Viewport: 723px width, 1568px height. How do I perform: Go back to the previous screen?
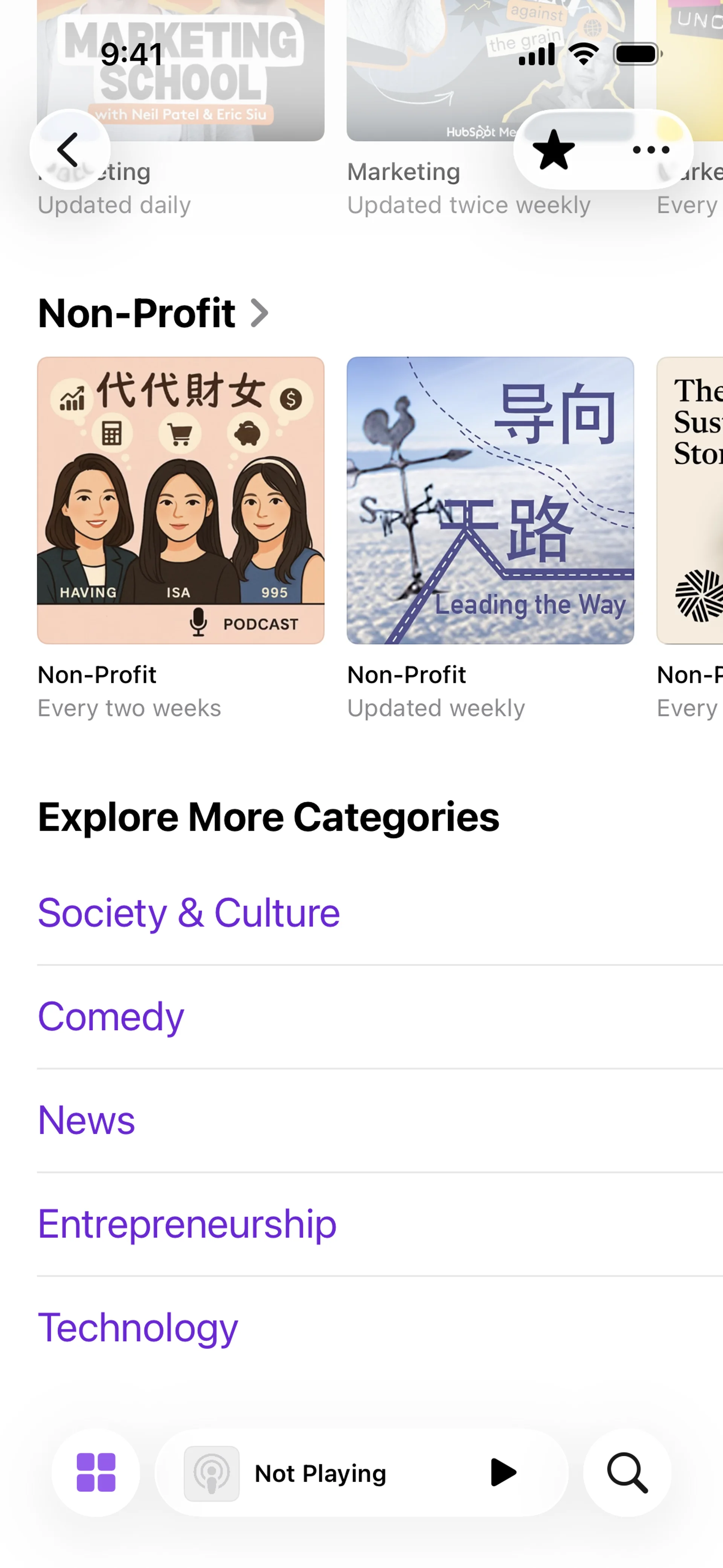[x=69, y=150]
